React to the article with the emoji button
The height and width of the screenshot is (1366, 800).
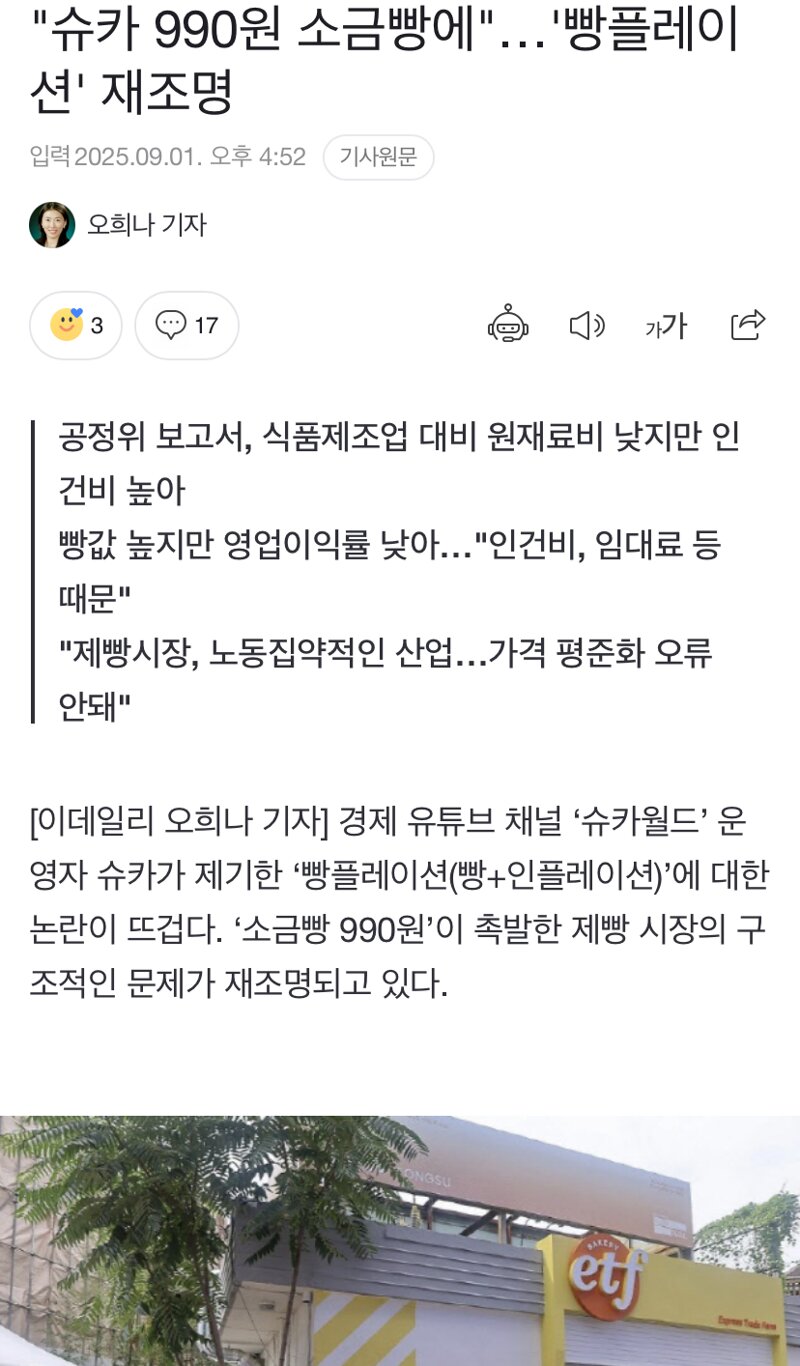(x=76, y=325)
